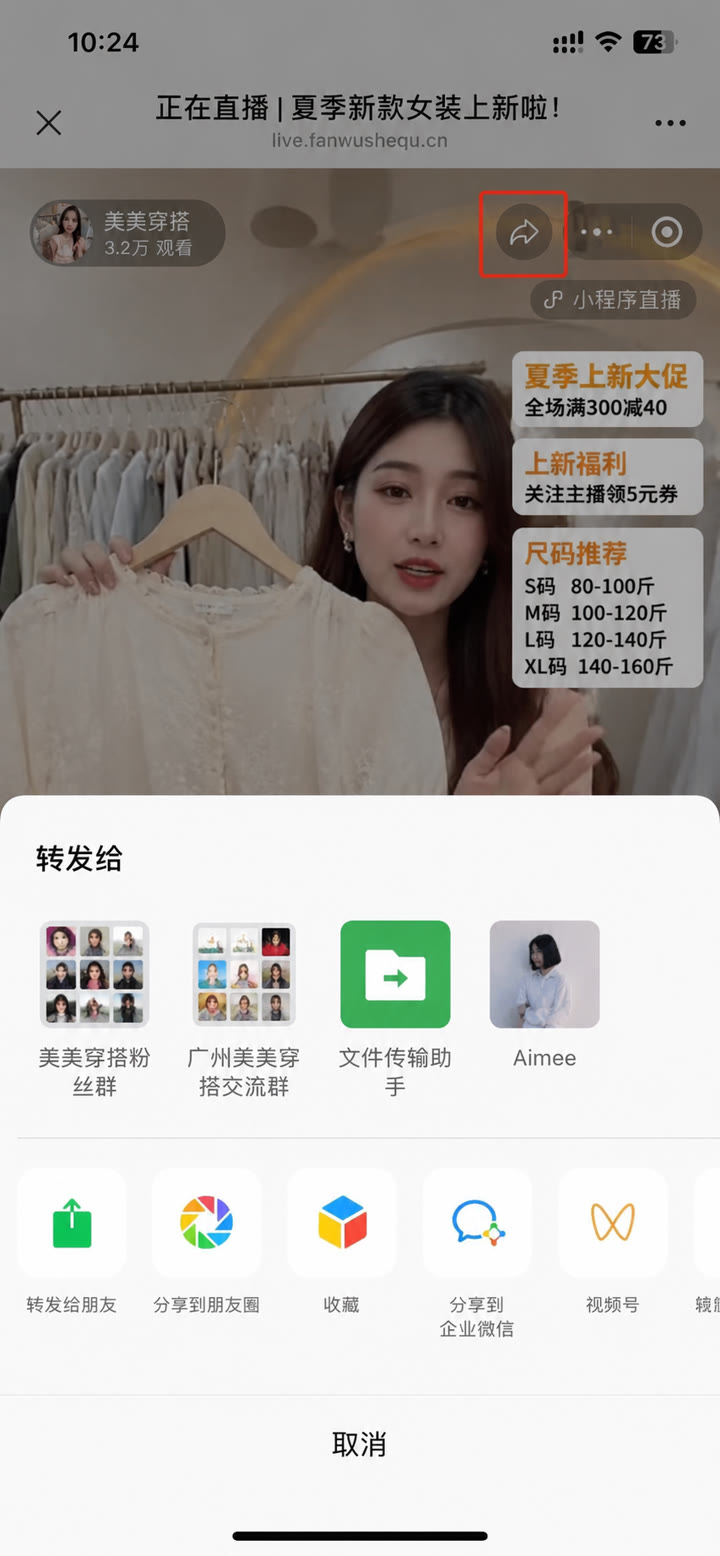
Task: Share to 视频号
Action: click(x=612, y=1242)
